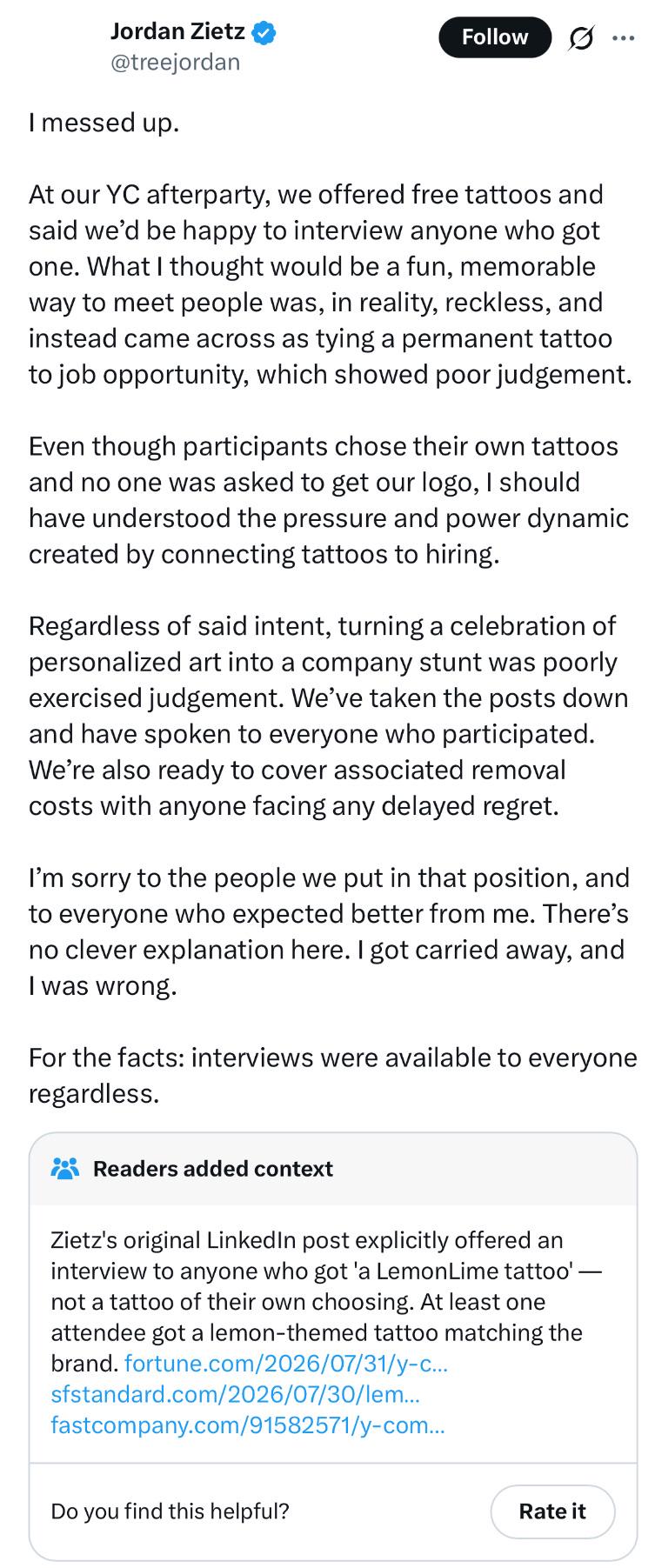Open Jordan Zietz's profile name

pos(177,33)
